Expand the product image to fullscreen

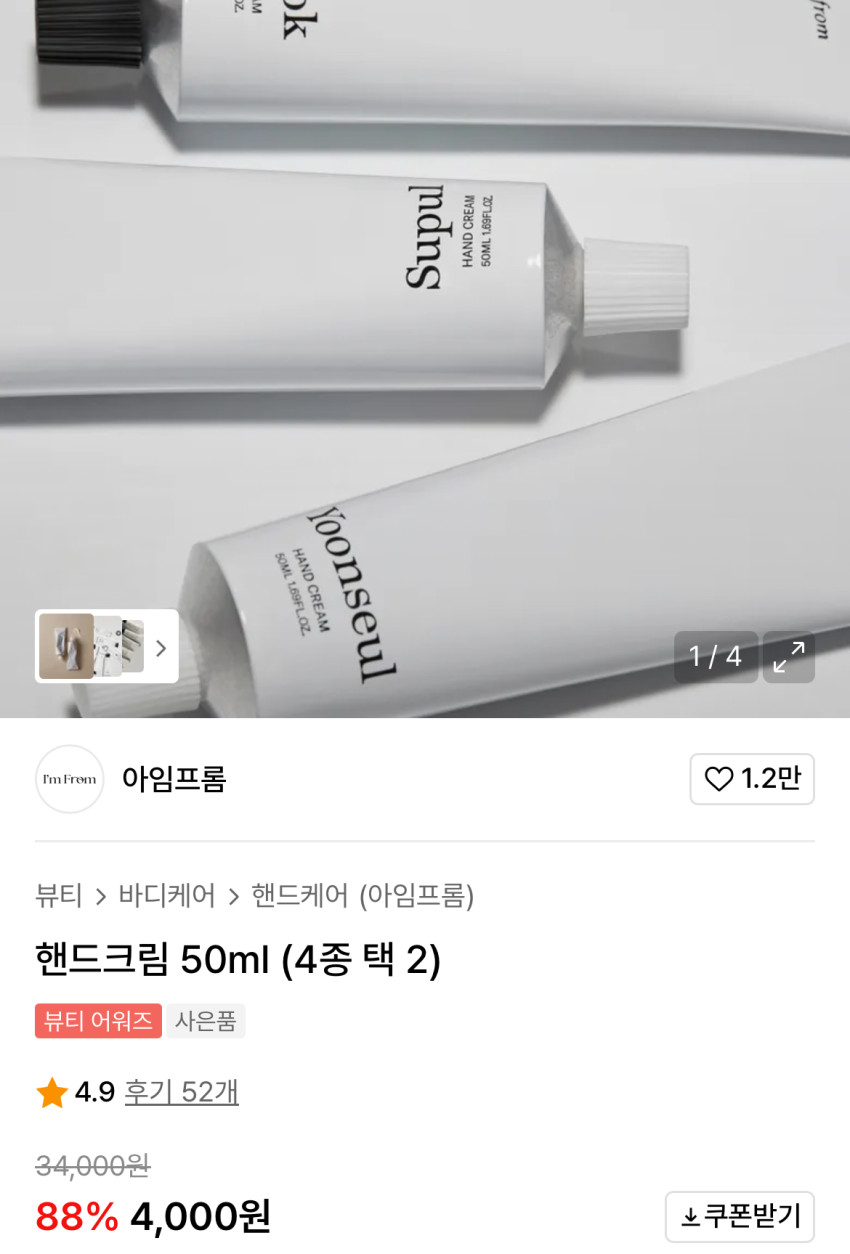point(788,657)
